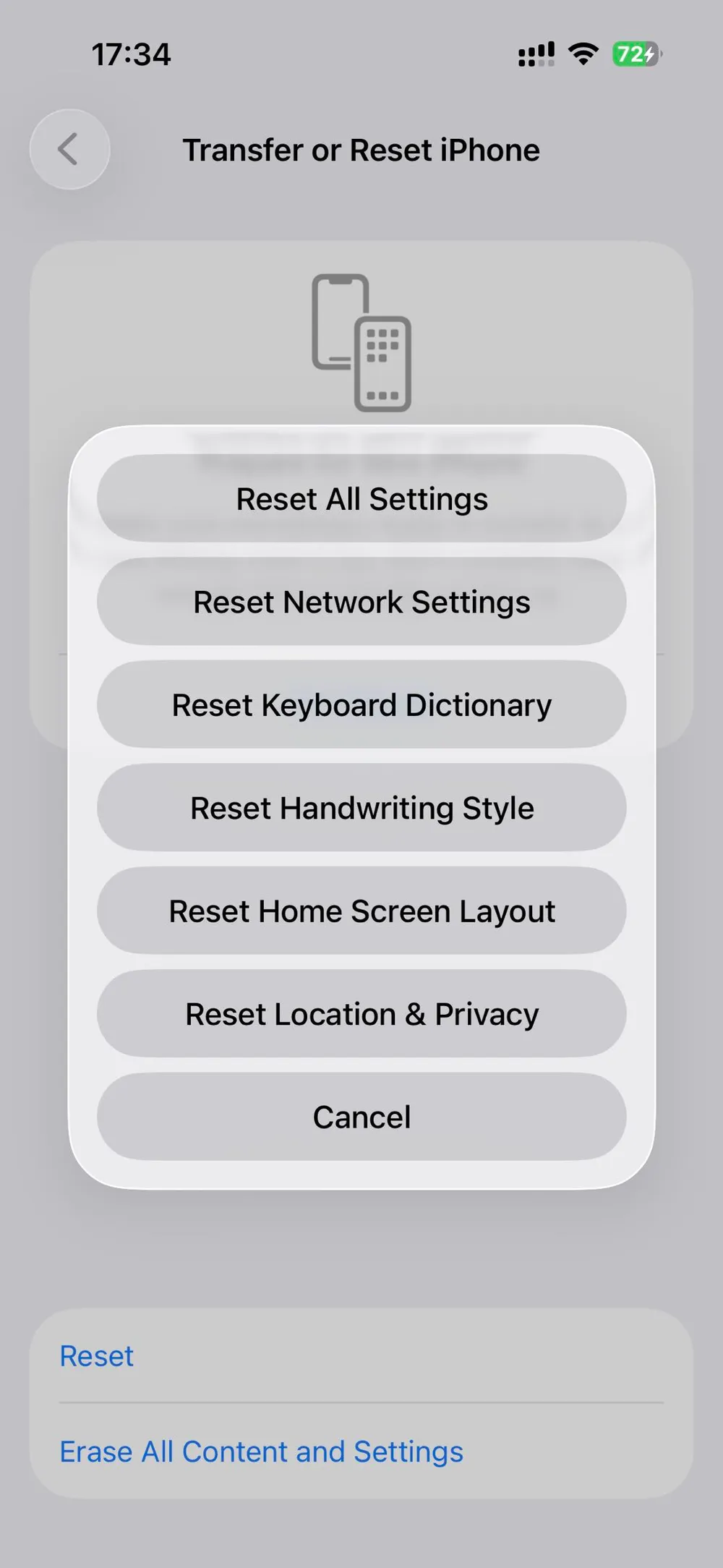Screen dimensions: 723x1568
Task: Dismiss the sheet with Cancel
Action: click(361, 1116)
